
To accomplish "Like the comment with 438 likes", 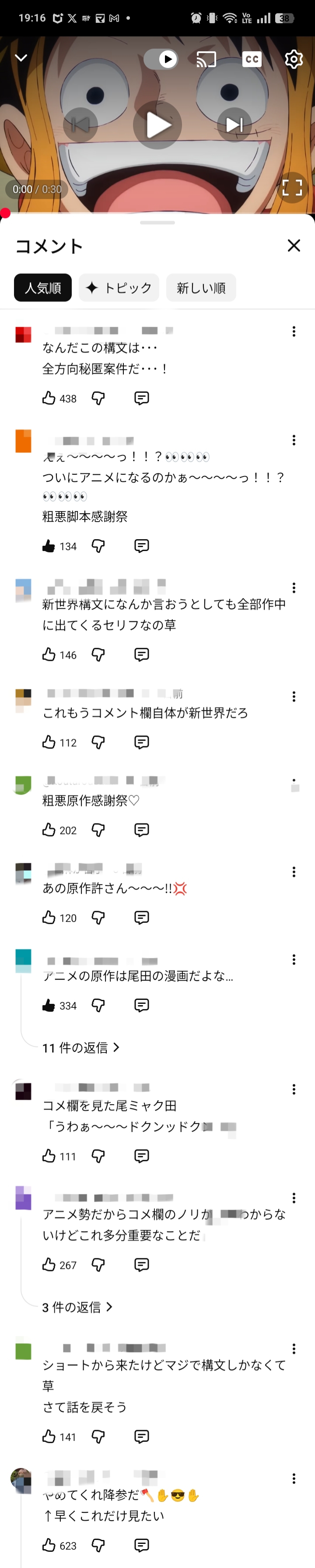I will pos(49,398).
